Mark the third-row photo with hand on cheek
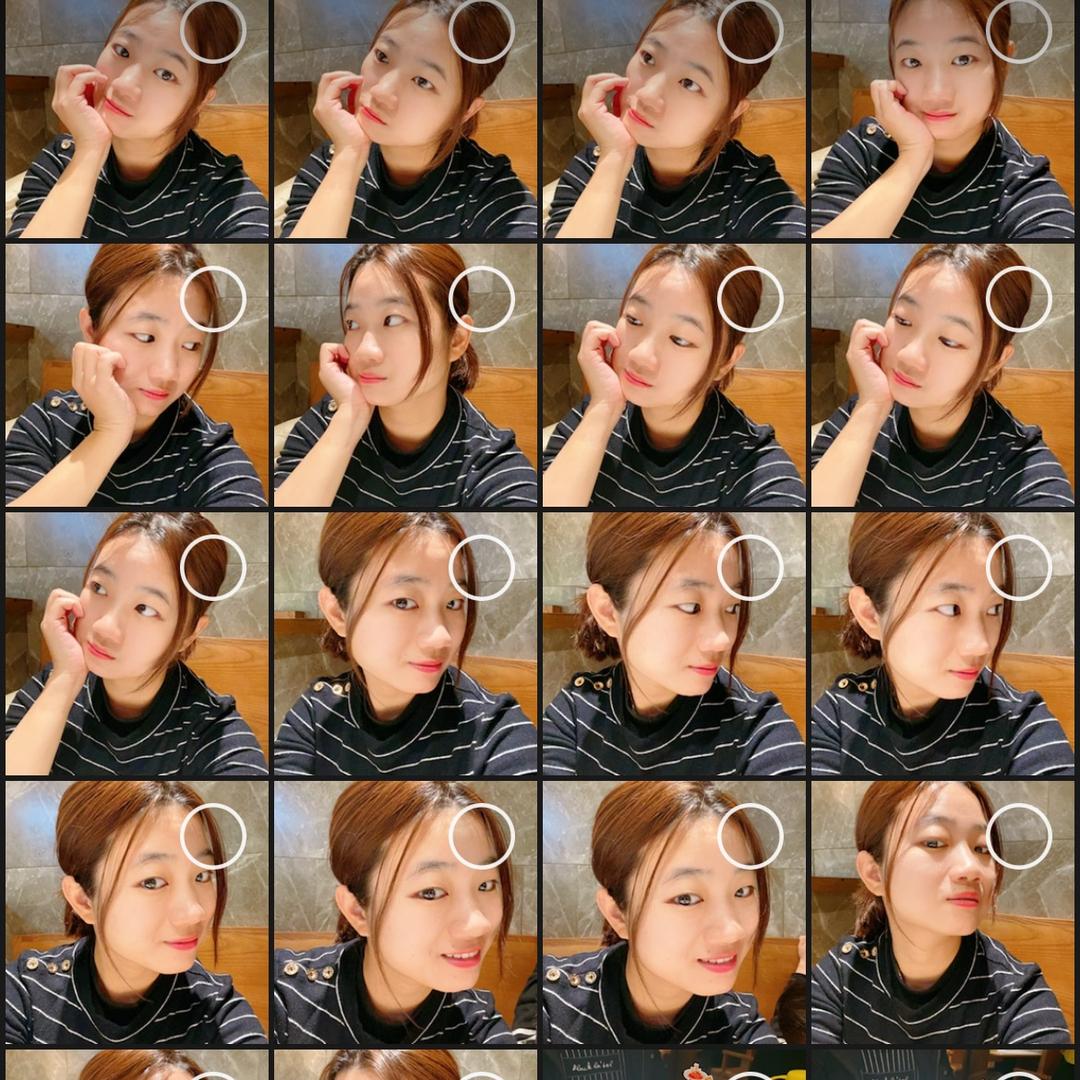Viewport: 1080px width, 1080px height. (x=213, y=567)
